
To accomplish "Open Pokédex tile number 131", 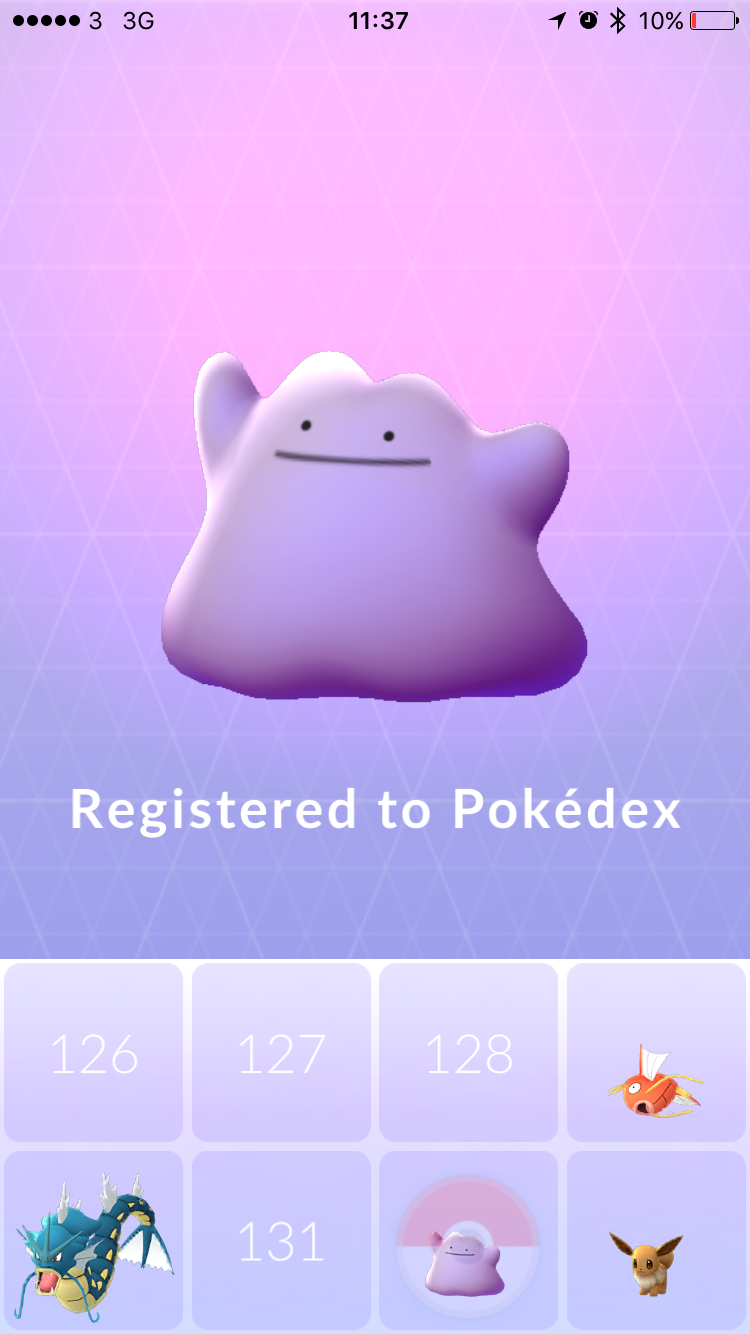I will tap(281, 1240).
